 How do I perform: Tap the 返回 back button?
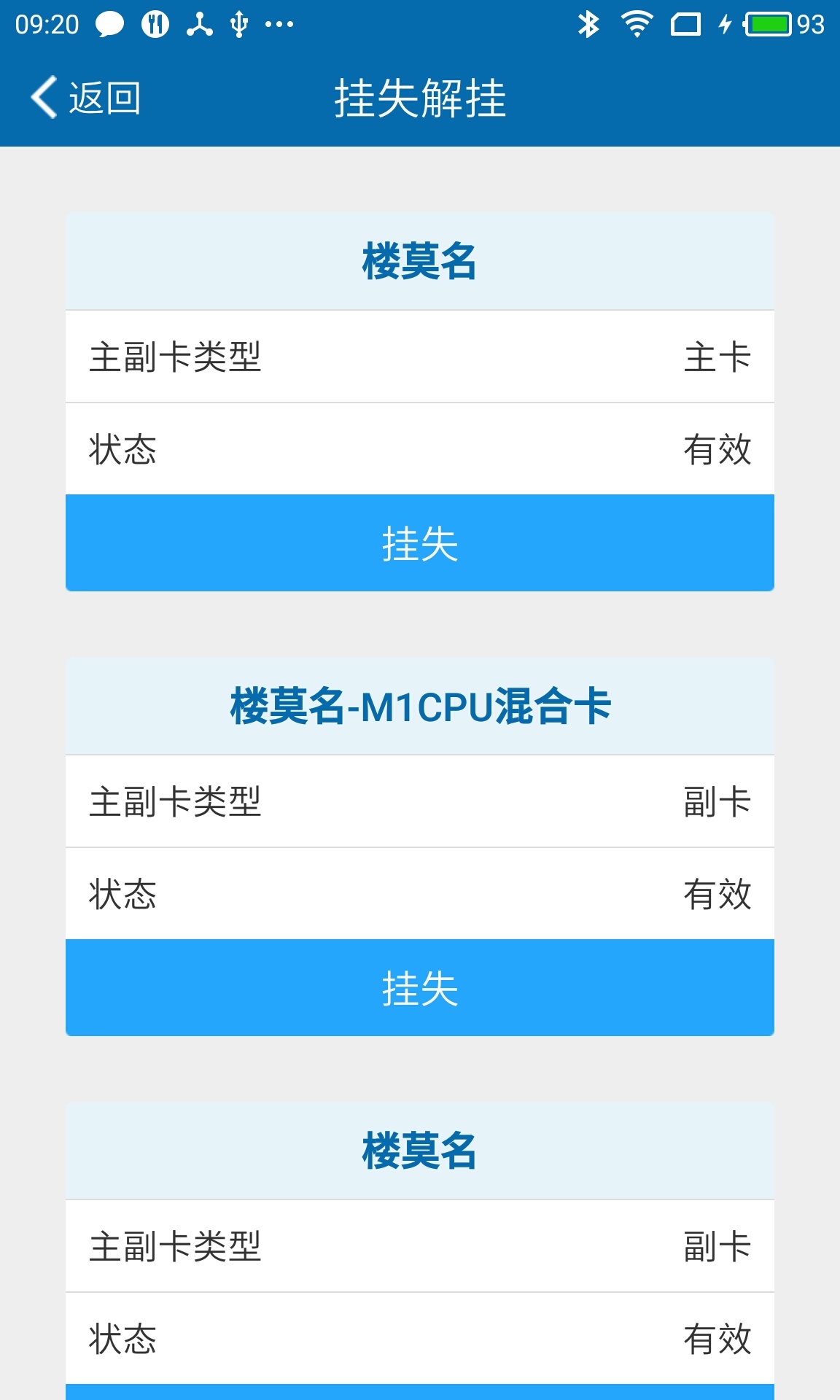point(86,98)
